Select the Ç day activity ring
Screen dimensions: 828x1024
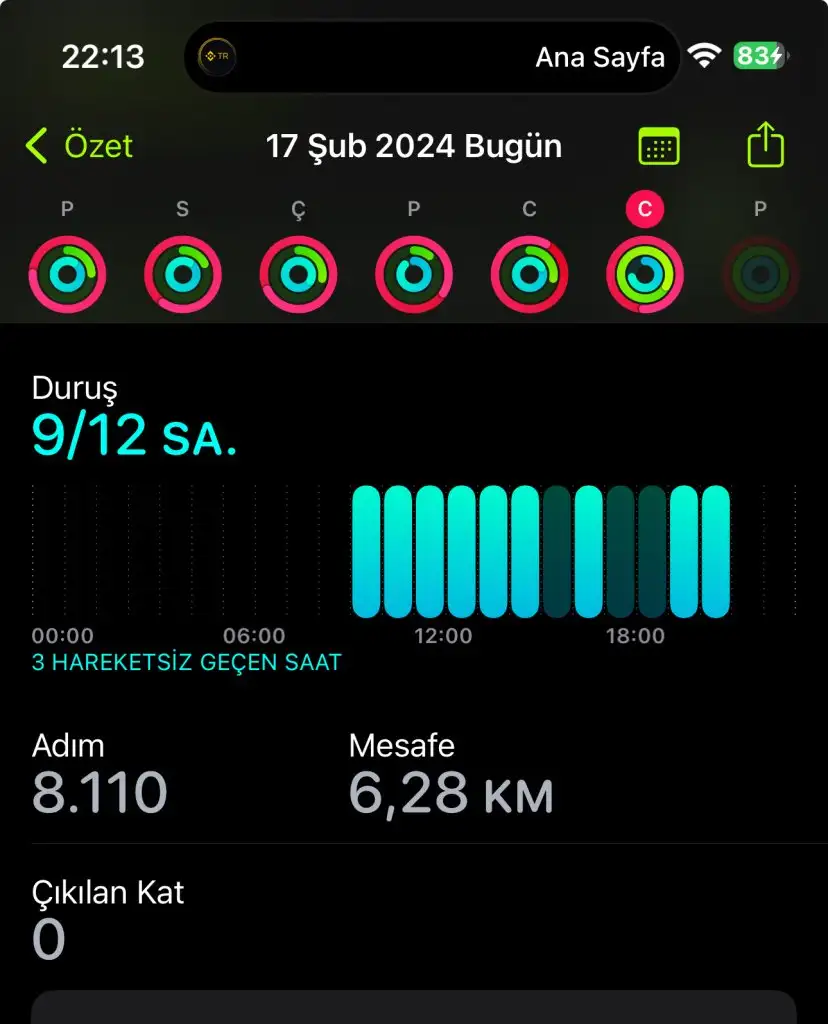pyautogui.click(x=298, y=274)
